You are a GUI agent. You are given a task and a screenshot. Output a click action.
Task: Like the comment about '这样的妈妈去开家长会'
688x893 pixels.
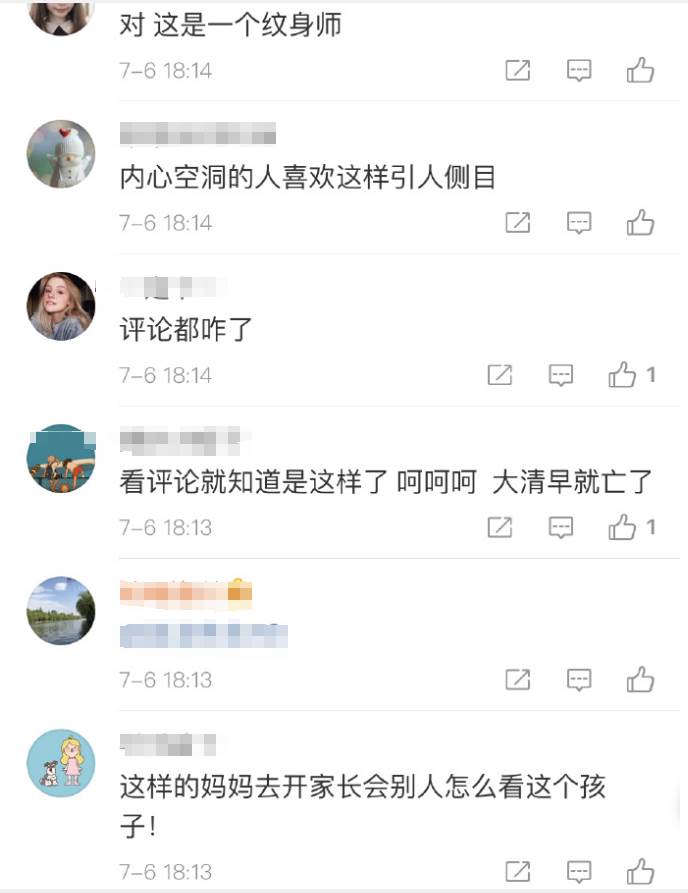(640, 870)
